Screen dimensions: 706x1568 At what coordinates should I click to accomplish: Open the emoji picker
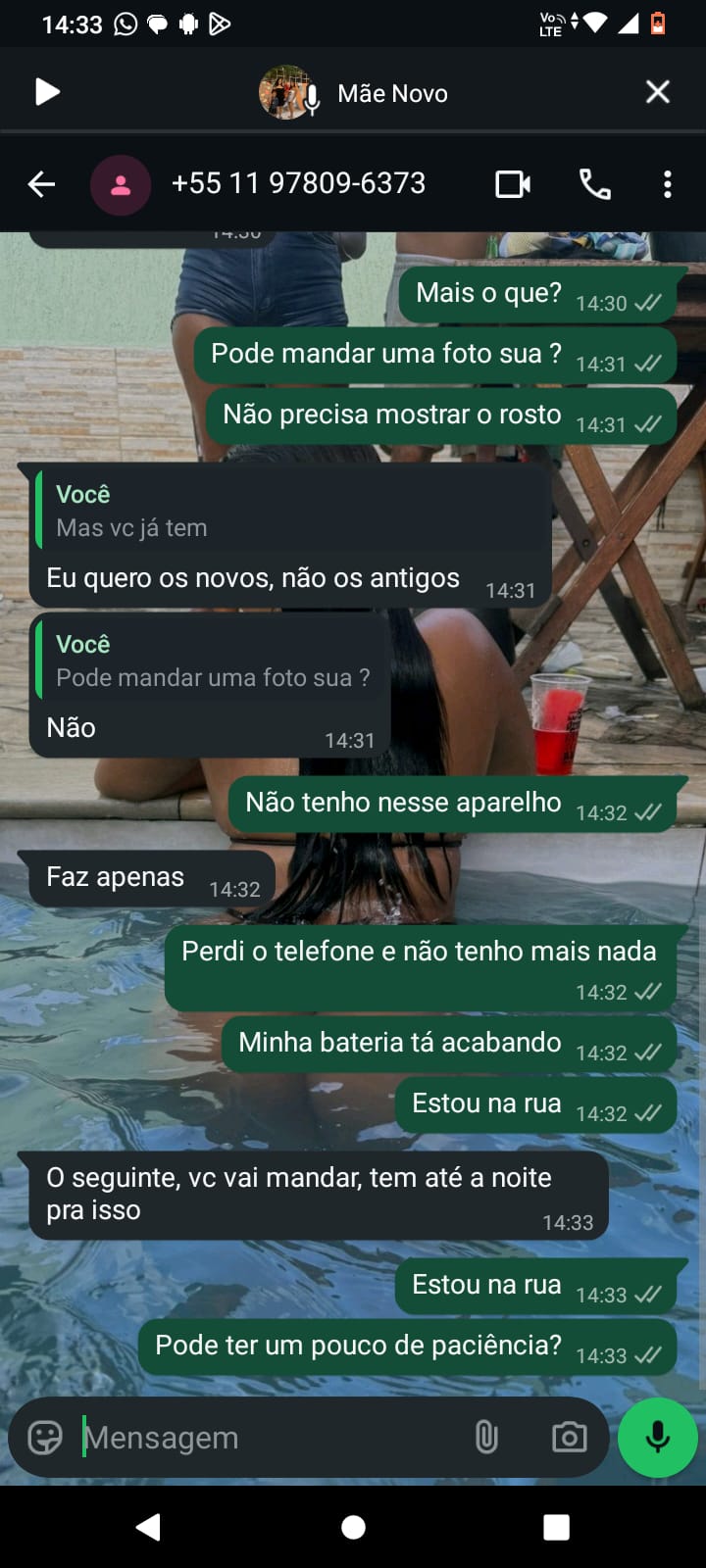[45, 1437]
